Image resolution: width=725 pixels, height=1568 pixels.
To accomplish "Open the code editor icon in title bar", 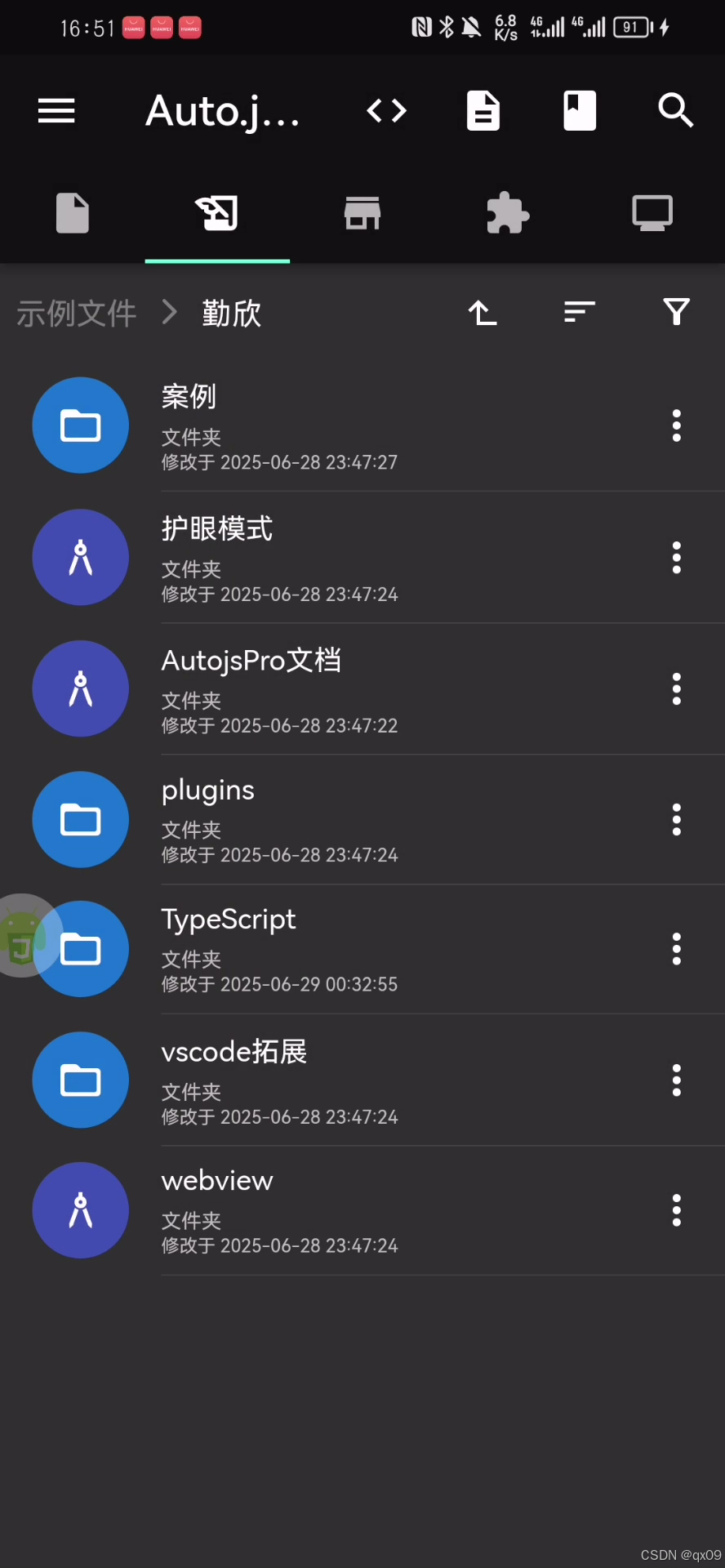I will (385, 110).
